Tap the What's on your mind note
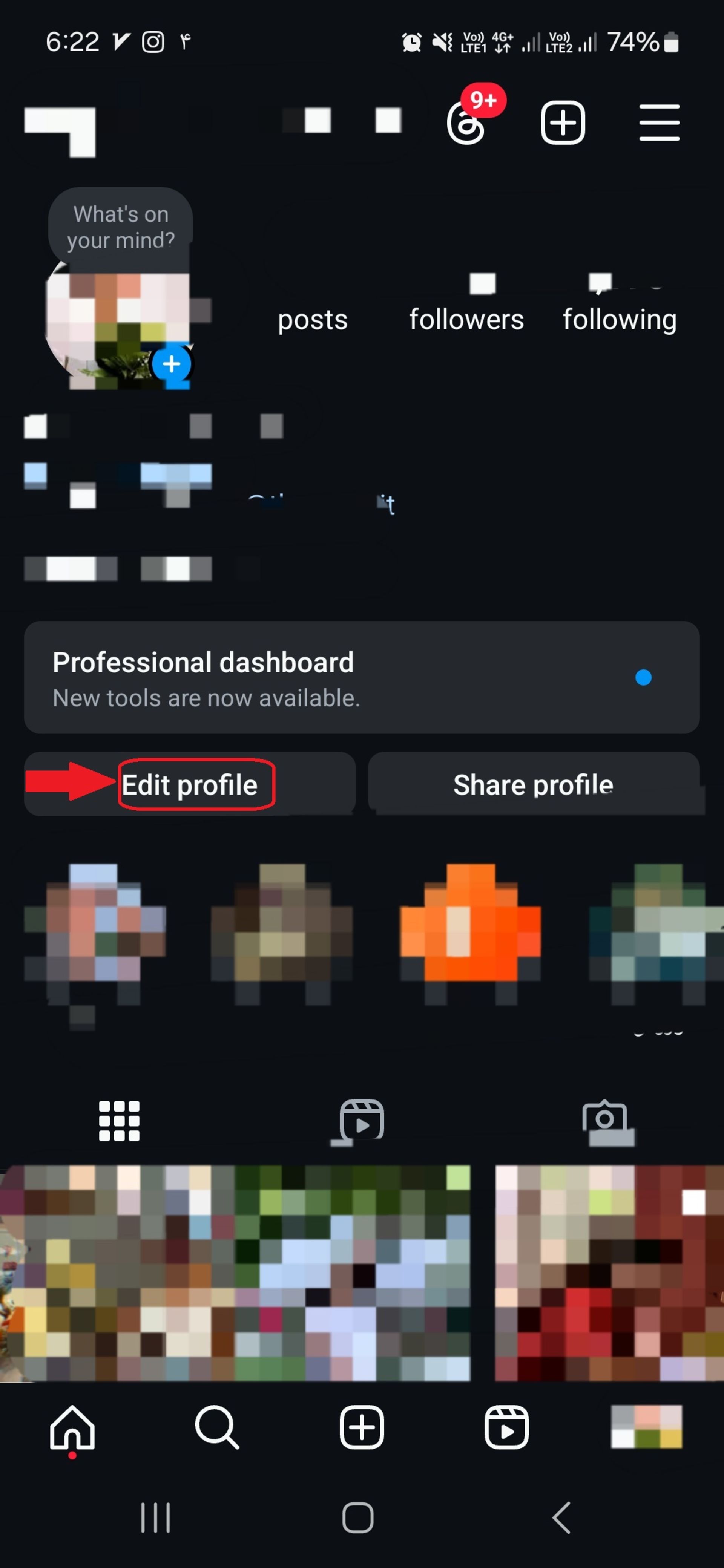The image size is (724, 1568). tap(121, 227)
